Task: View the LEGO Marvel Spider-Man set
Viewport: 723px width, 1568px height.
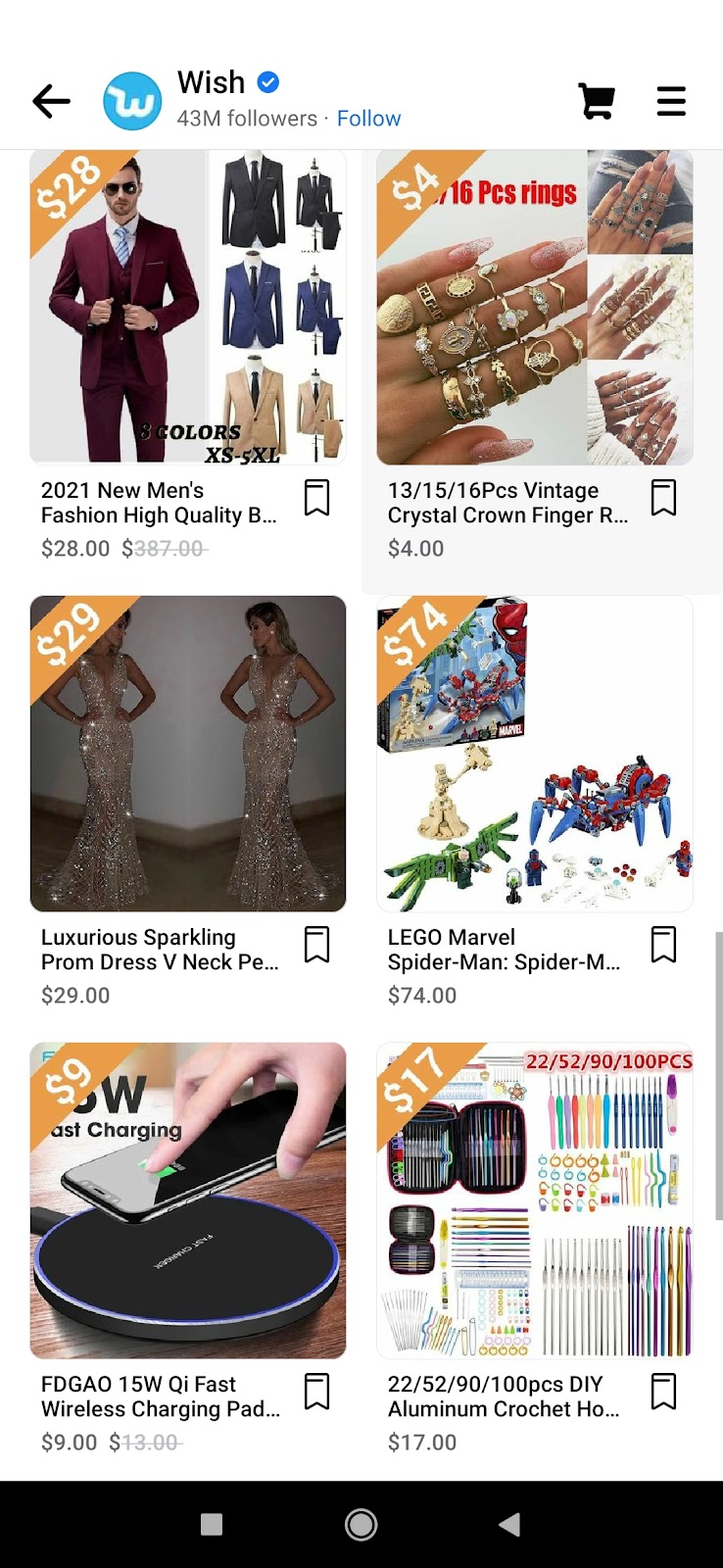Action: 534,754
